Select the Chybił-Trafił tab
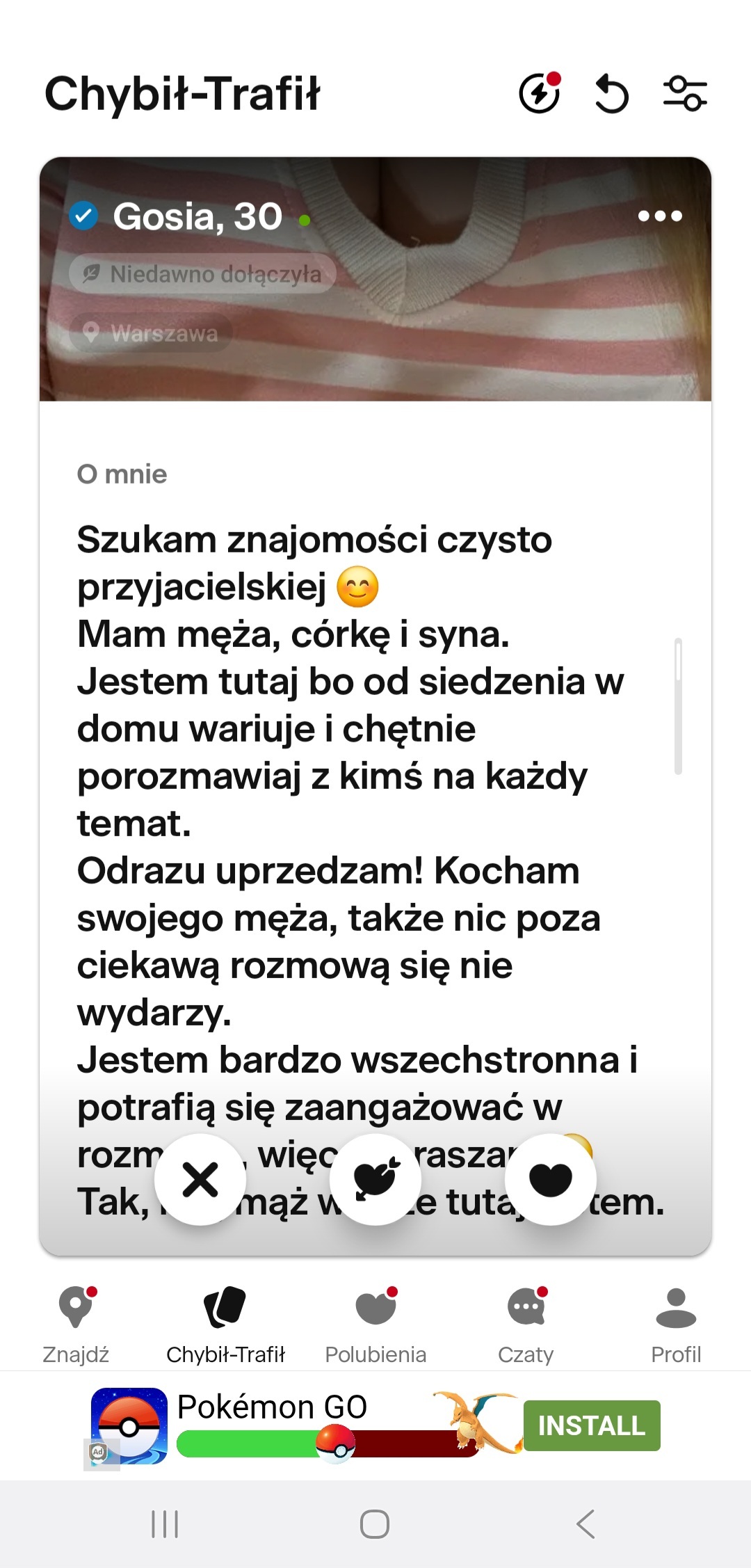751x1568 pixels. [225, 1324]
